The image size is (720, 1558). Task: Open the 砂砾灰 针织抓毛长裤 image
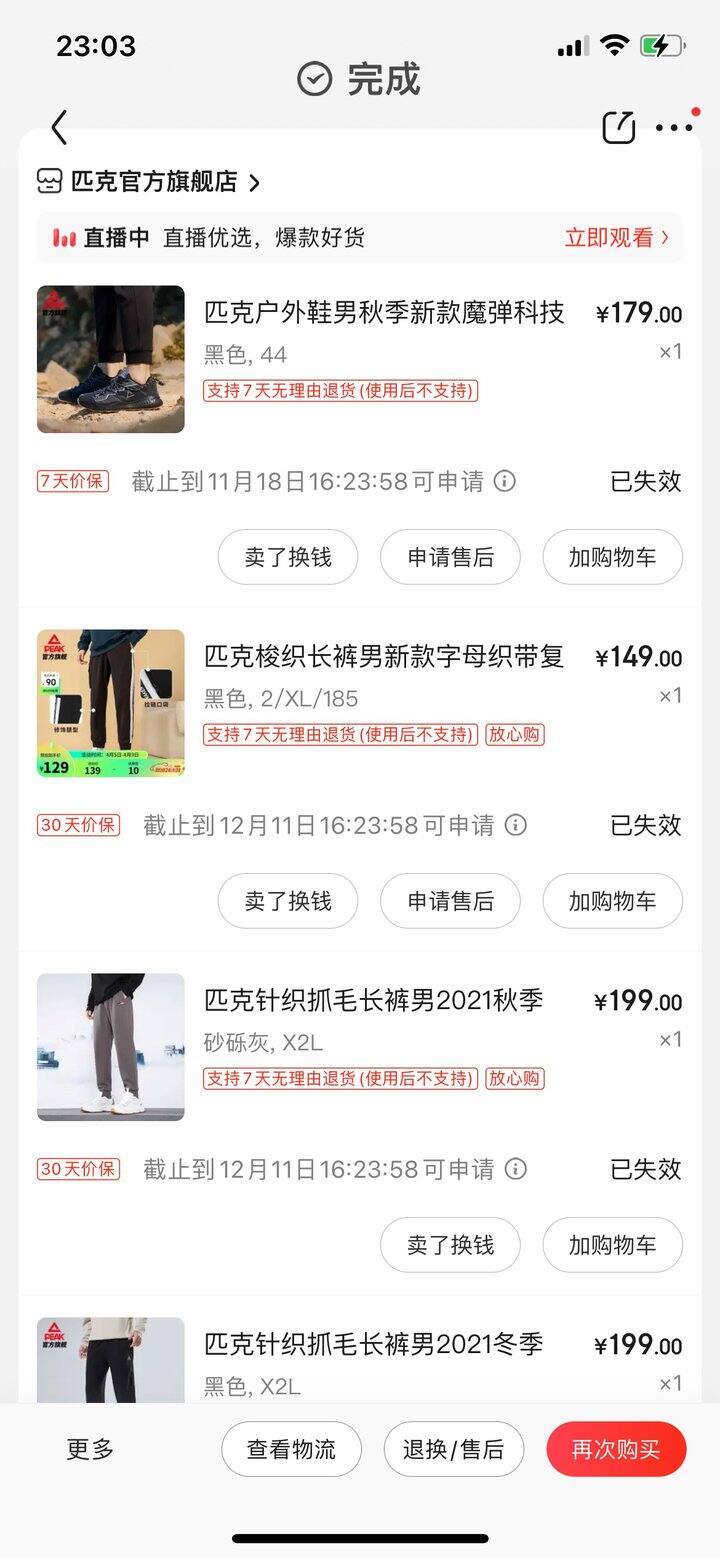111,1047
